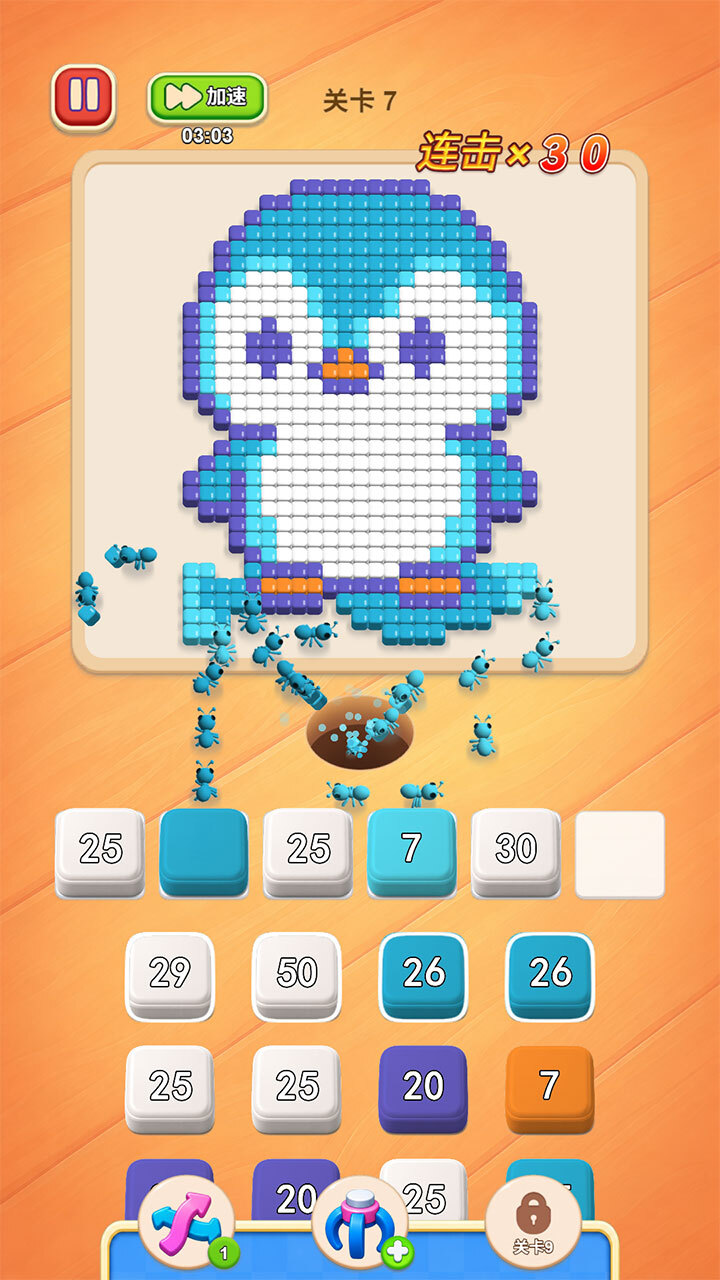720x1280 pixels.
Task: Pause the game with the red button
Action: (84, 97)
